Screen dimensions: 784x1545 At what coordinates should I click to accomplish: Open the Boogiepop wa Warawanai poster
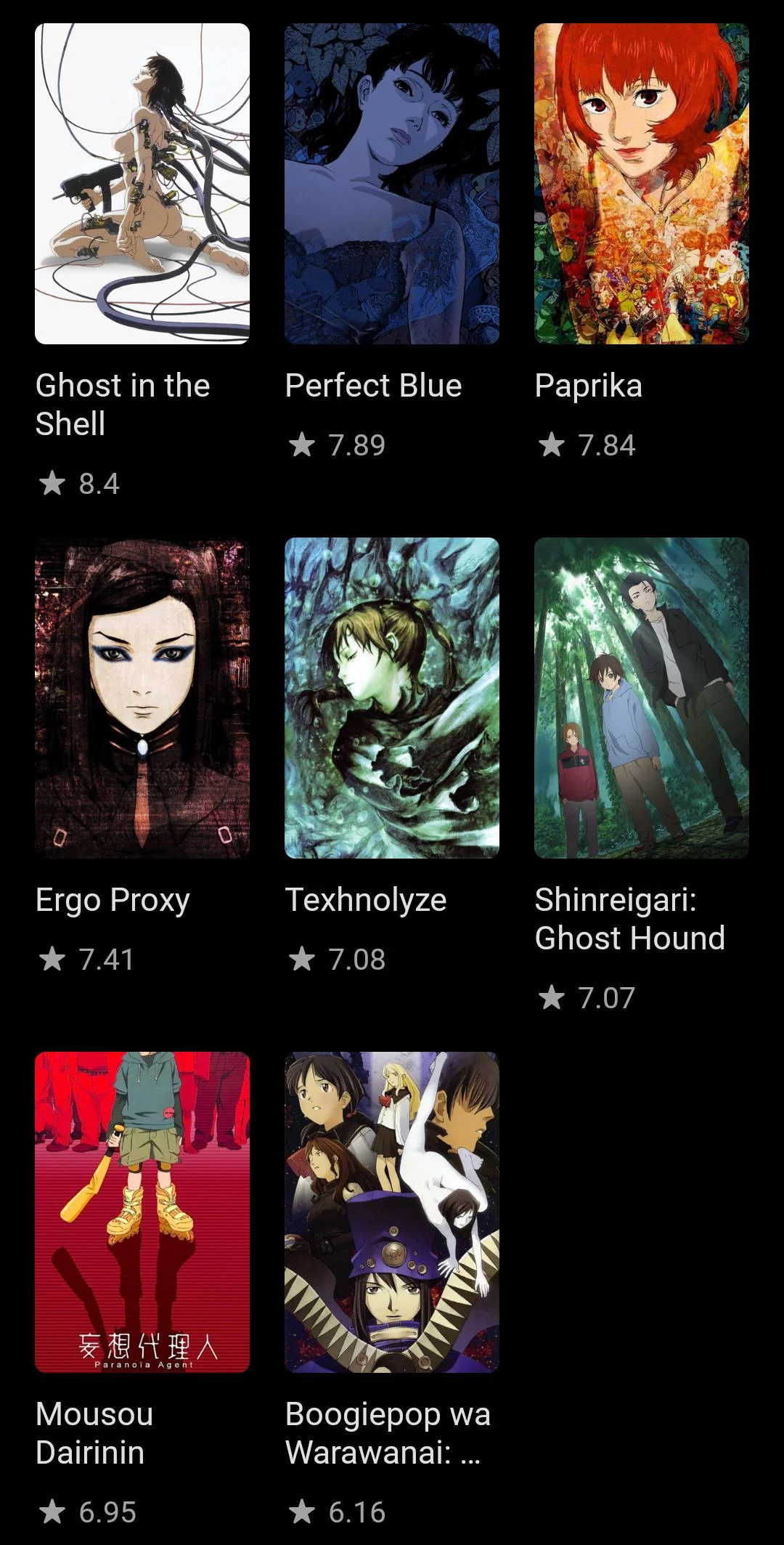click(391, 1213)
